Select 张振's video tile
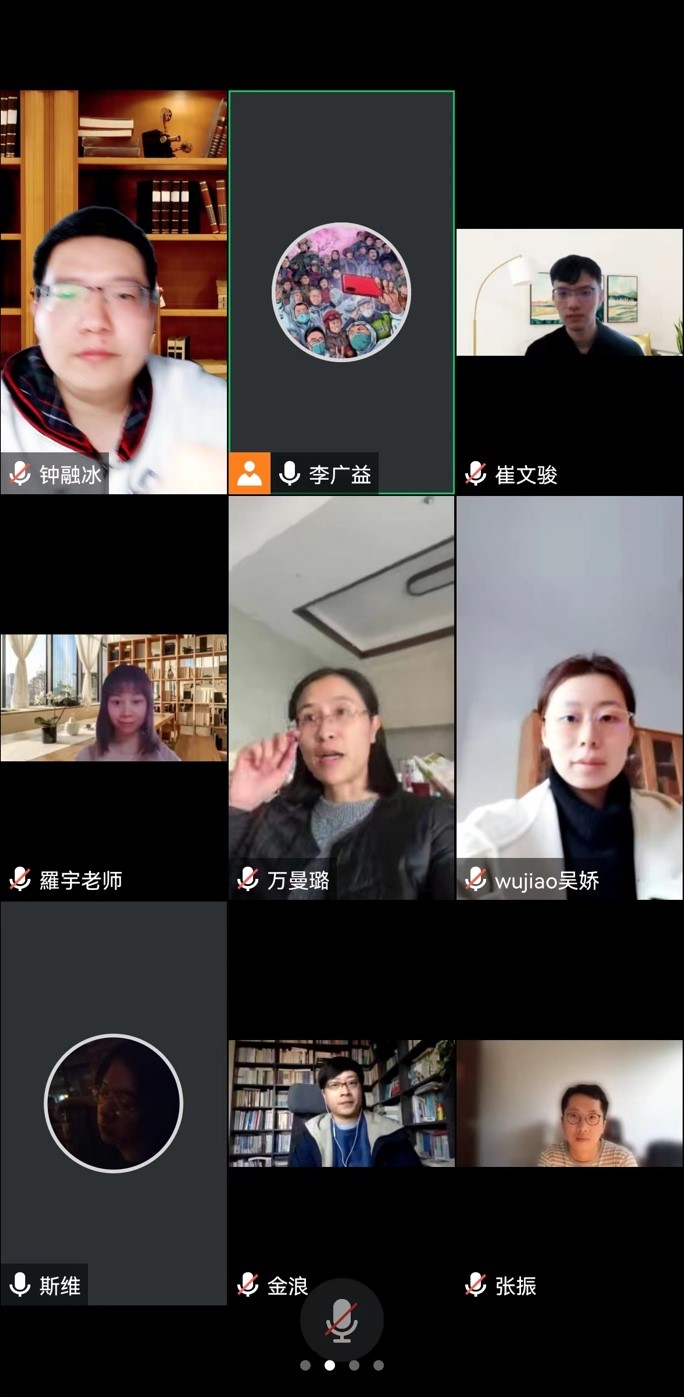 click(x=569, y=1103)
